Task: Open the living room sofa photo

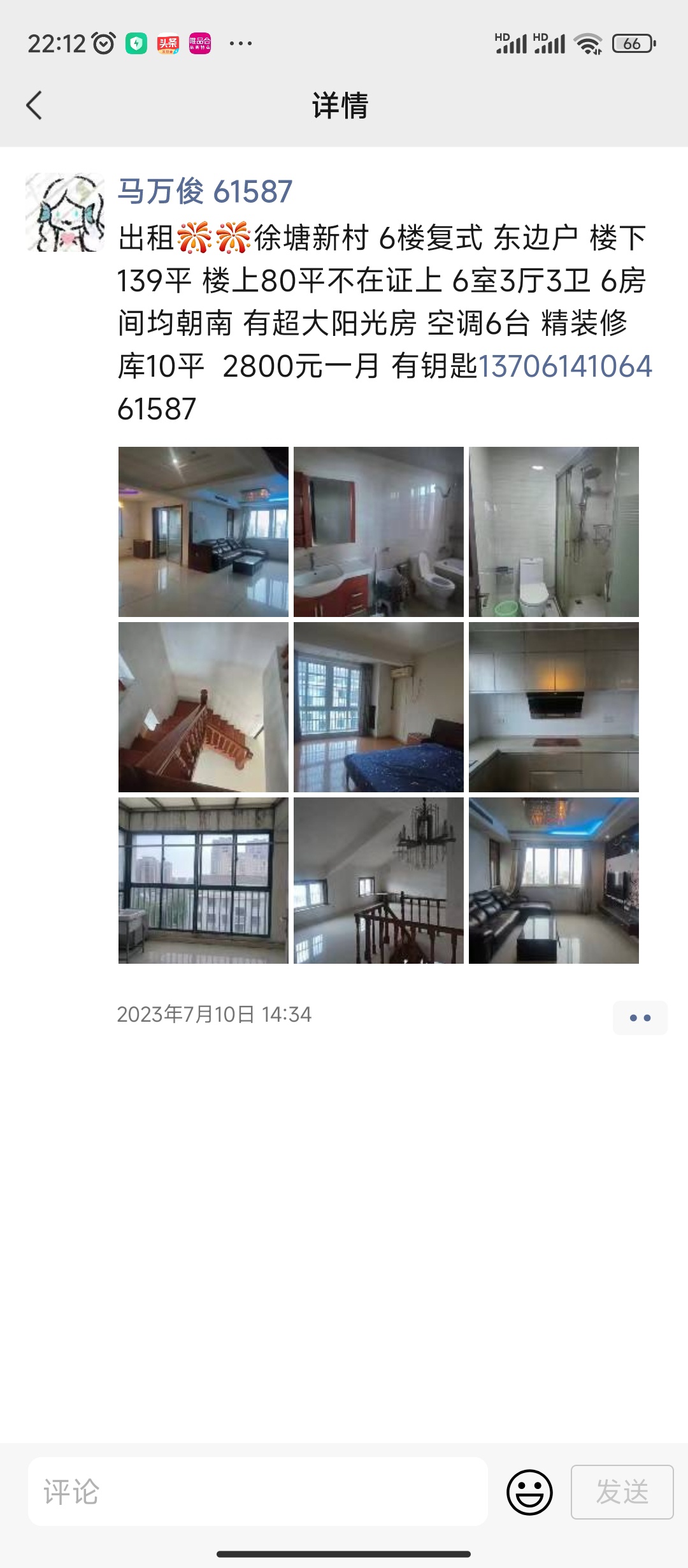Action: [203, 532]
